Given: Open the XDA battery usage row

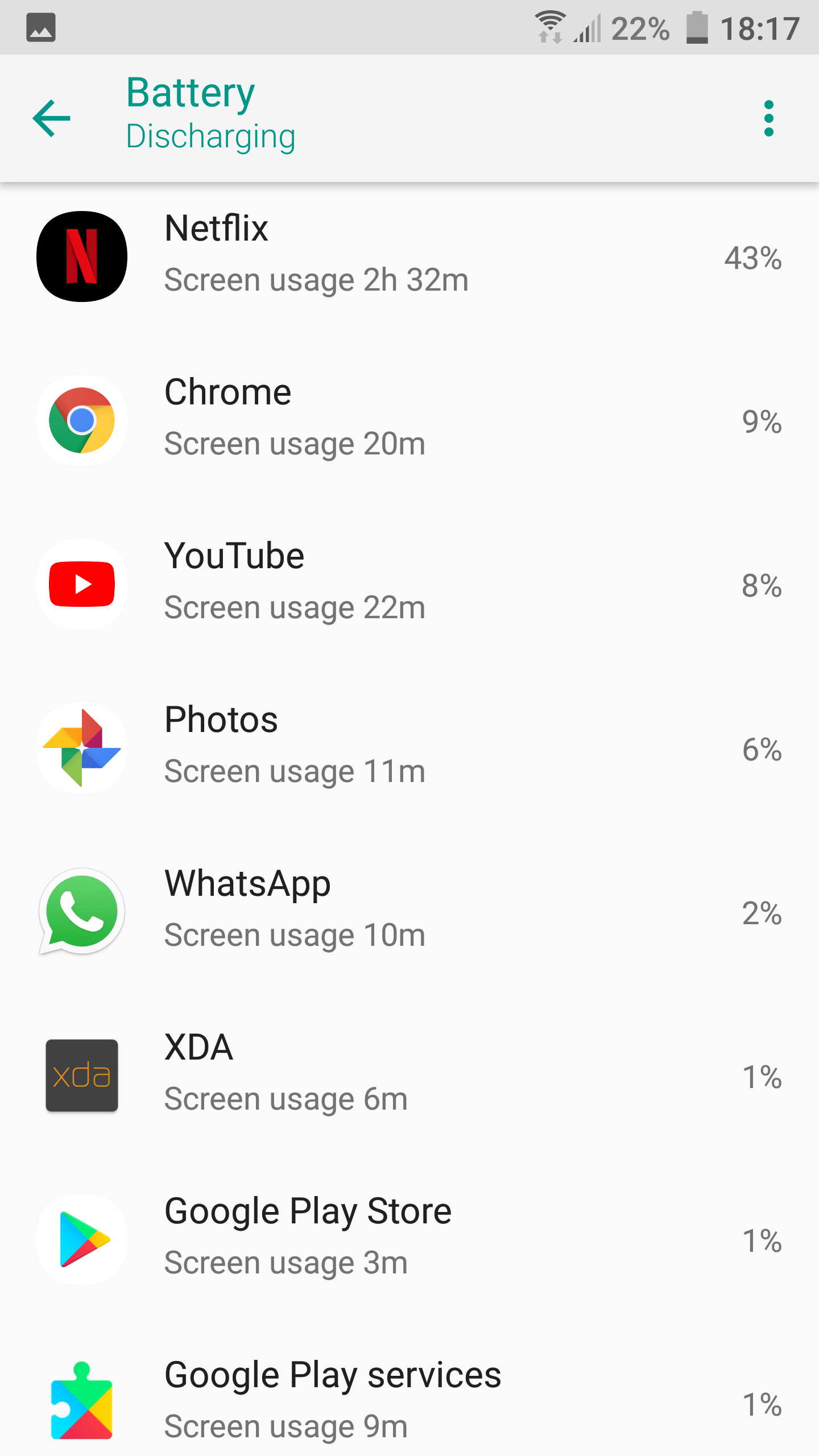Looking at the screenshot, I should tap(409, 1076).
